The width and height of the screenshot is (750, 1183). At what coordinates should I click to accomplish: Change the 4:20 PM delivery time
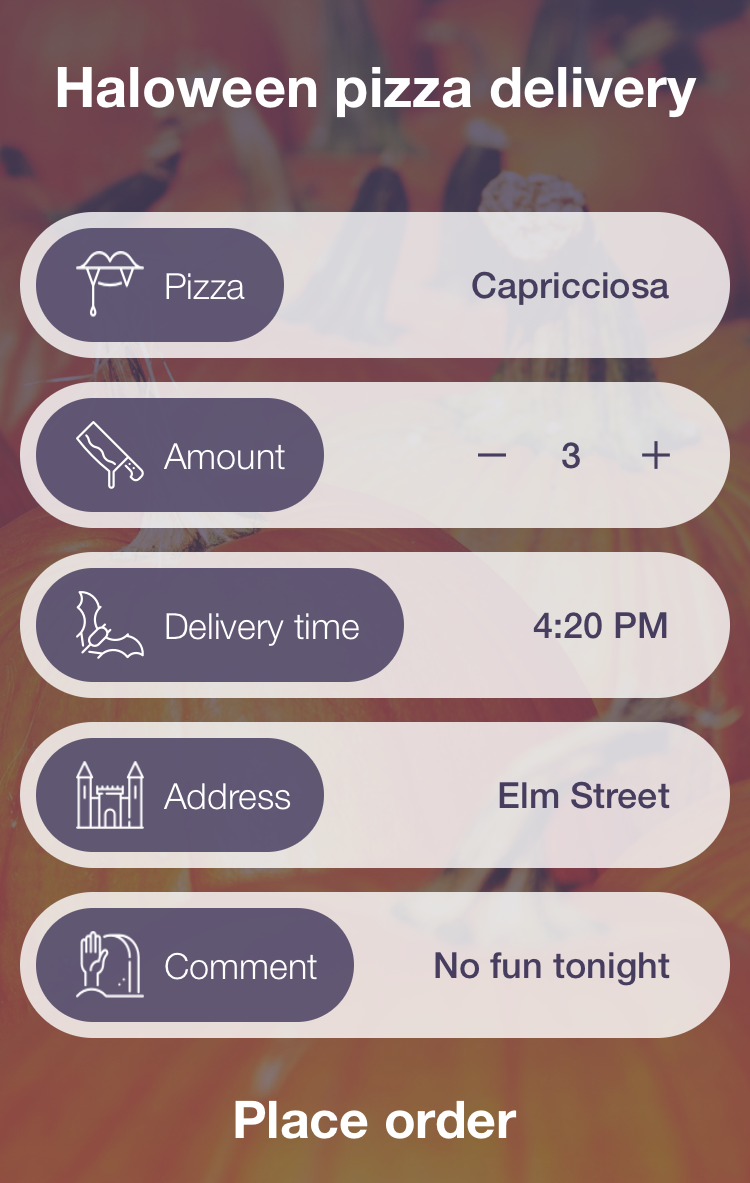point(599,627)
